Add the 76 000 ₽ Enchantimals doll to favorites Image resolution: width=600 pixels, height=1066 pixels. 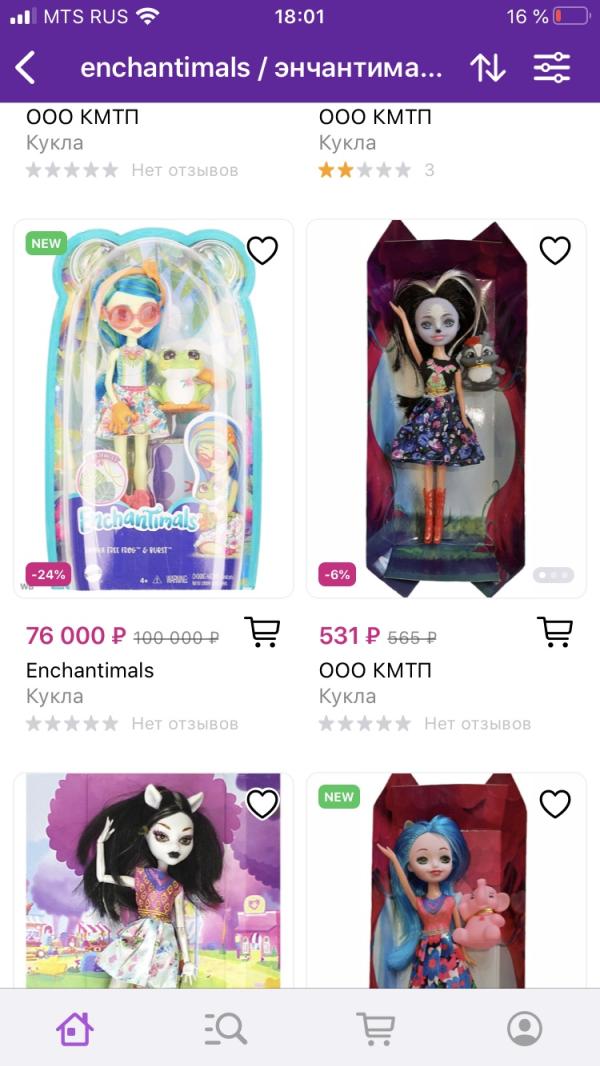point(262,250)
